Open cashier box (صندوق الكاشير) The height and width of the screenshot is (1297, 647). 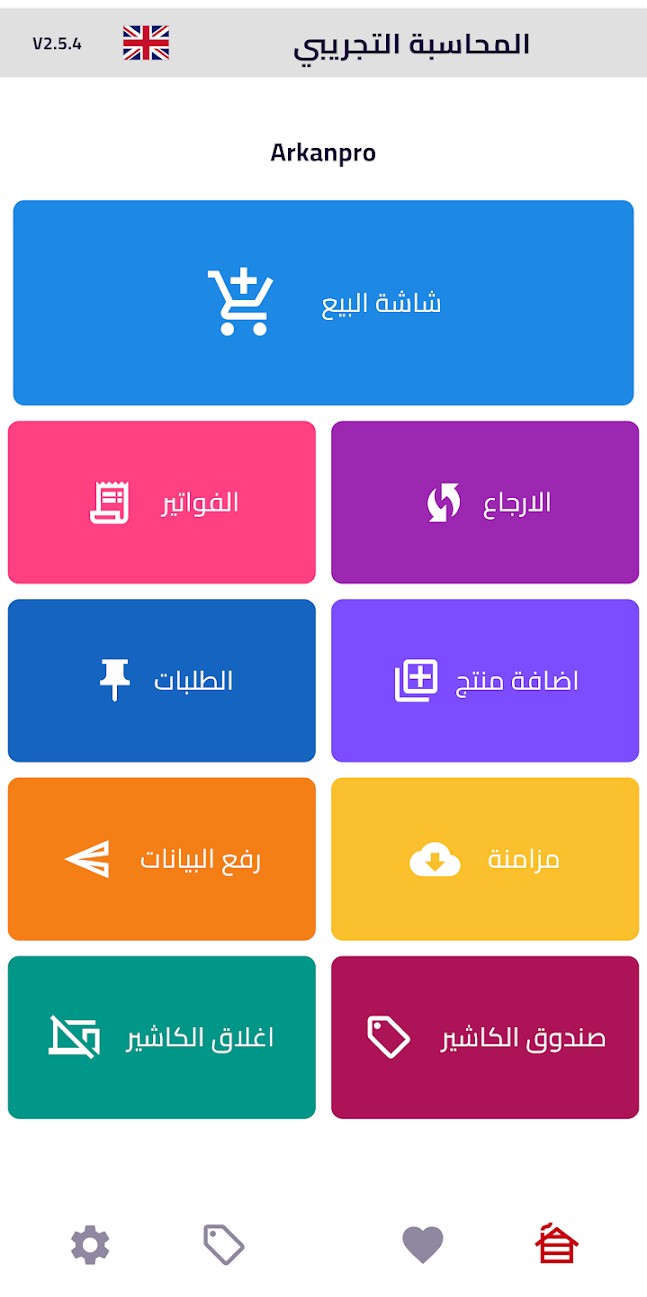[485, 1037]
